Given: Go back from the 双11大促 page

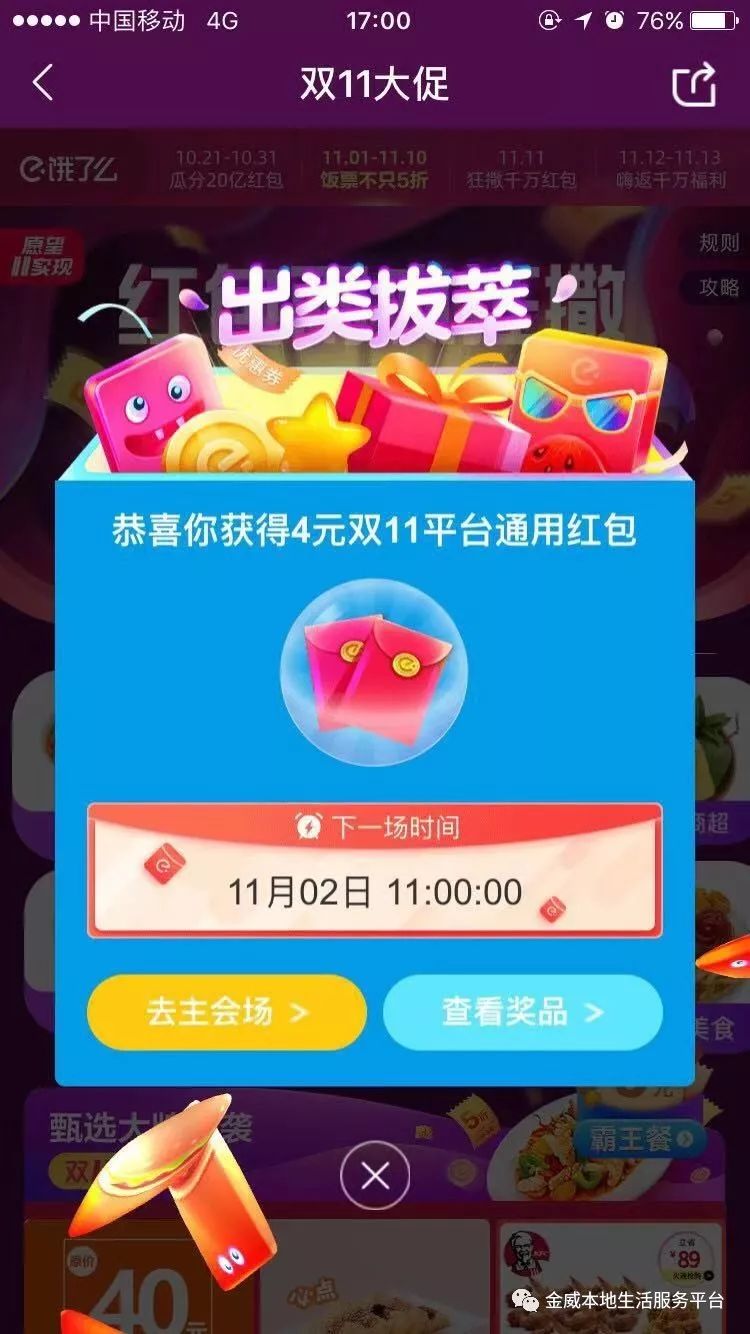Looking at the screenshot, I should coord(42,83).
